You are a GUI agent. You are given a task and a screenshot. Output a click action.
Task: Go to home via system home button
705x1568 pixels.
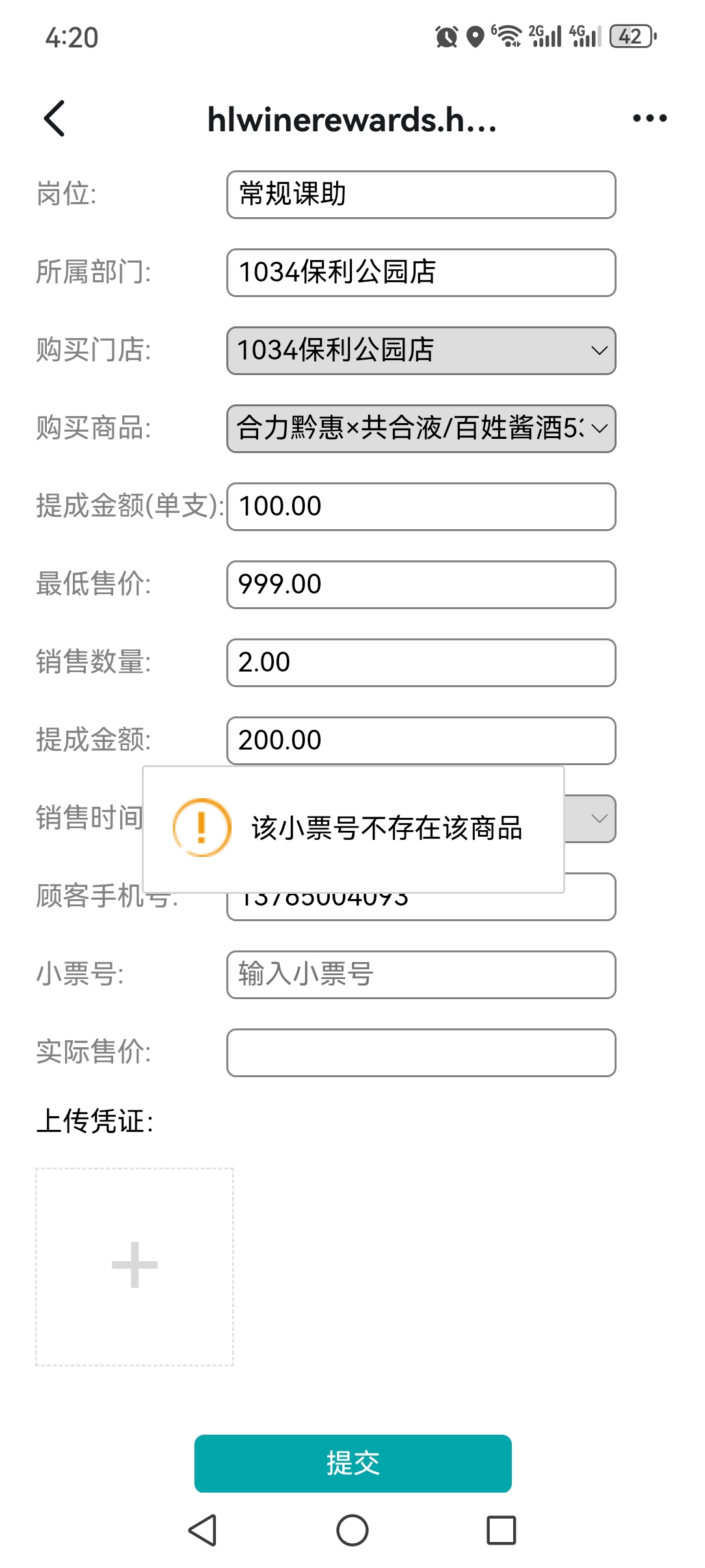click(352, 1530)
